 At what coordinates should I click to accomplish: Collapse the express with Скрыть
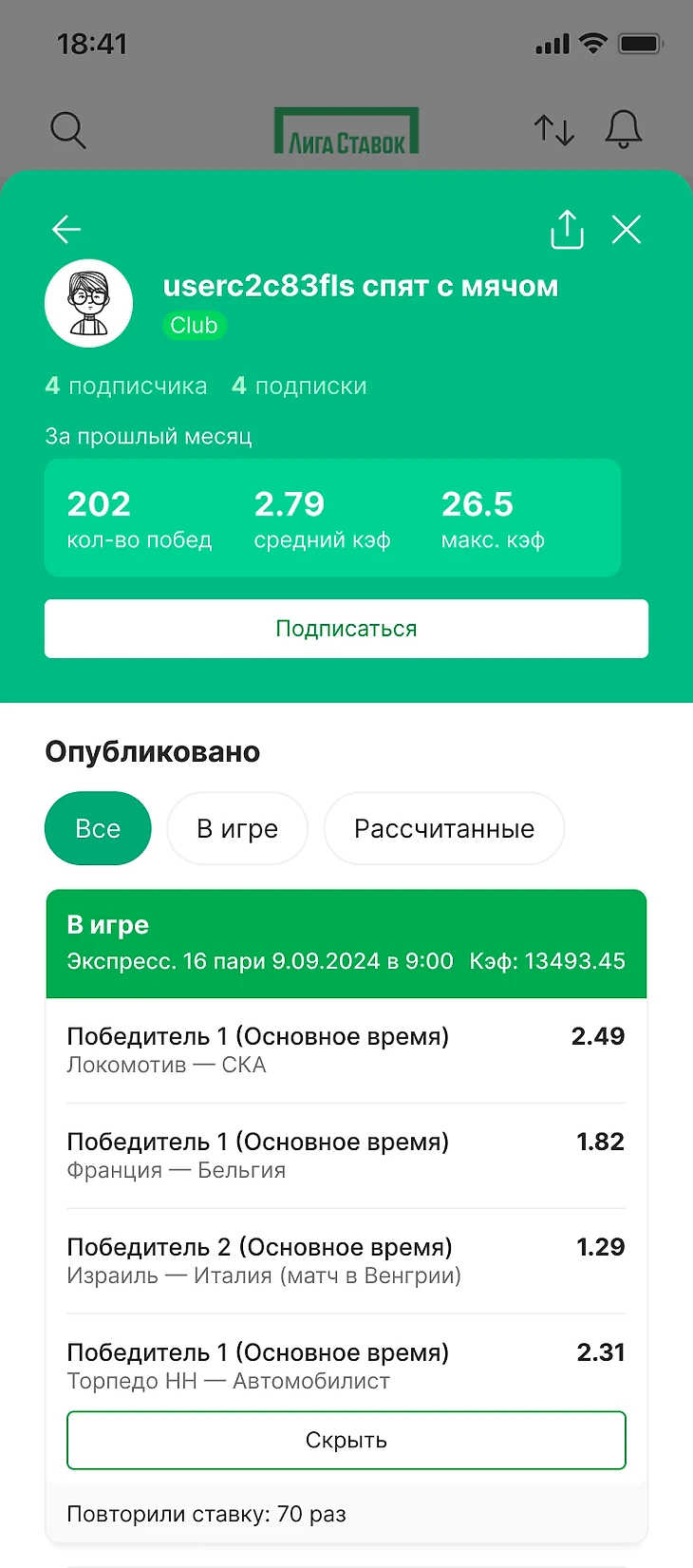point(346,1440)
